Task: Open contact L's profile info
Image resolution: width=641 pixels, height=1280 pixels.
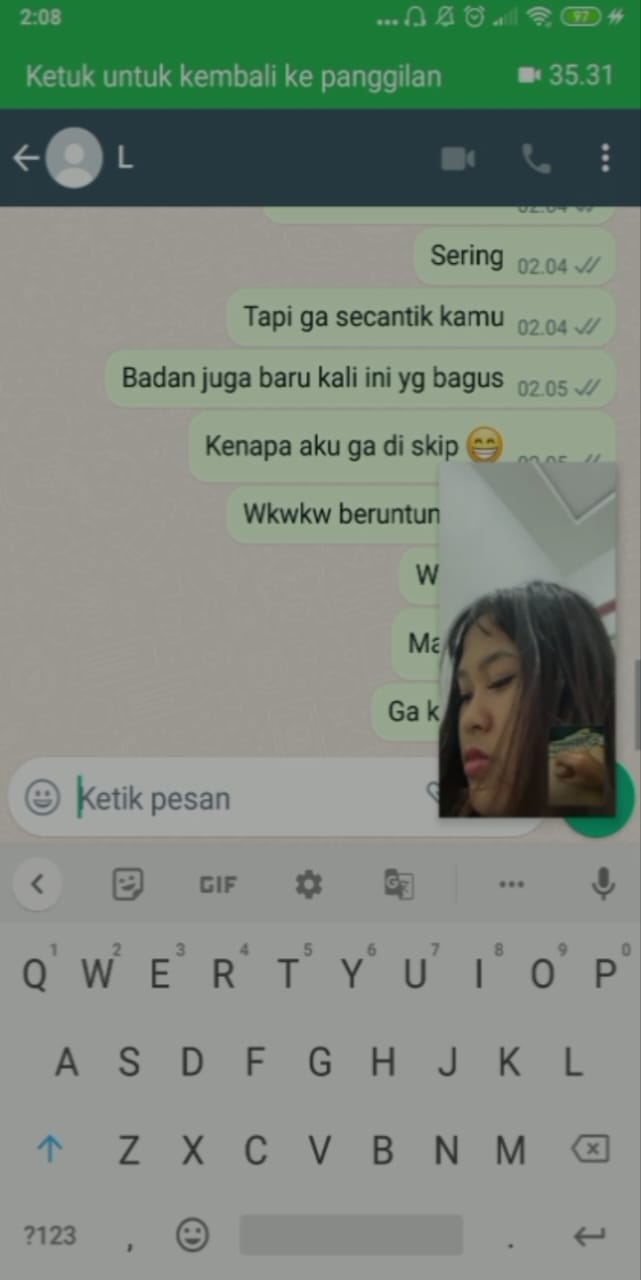Action: [x=125, y=158]
